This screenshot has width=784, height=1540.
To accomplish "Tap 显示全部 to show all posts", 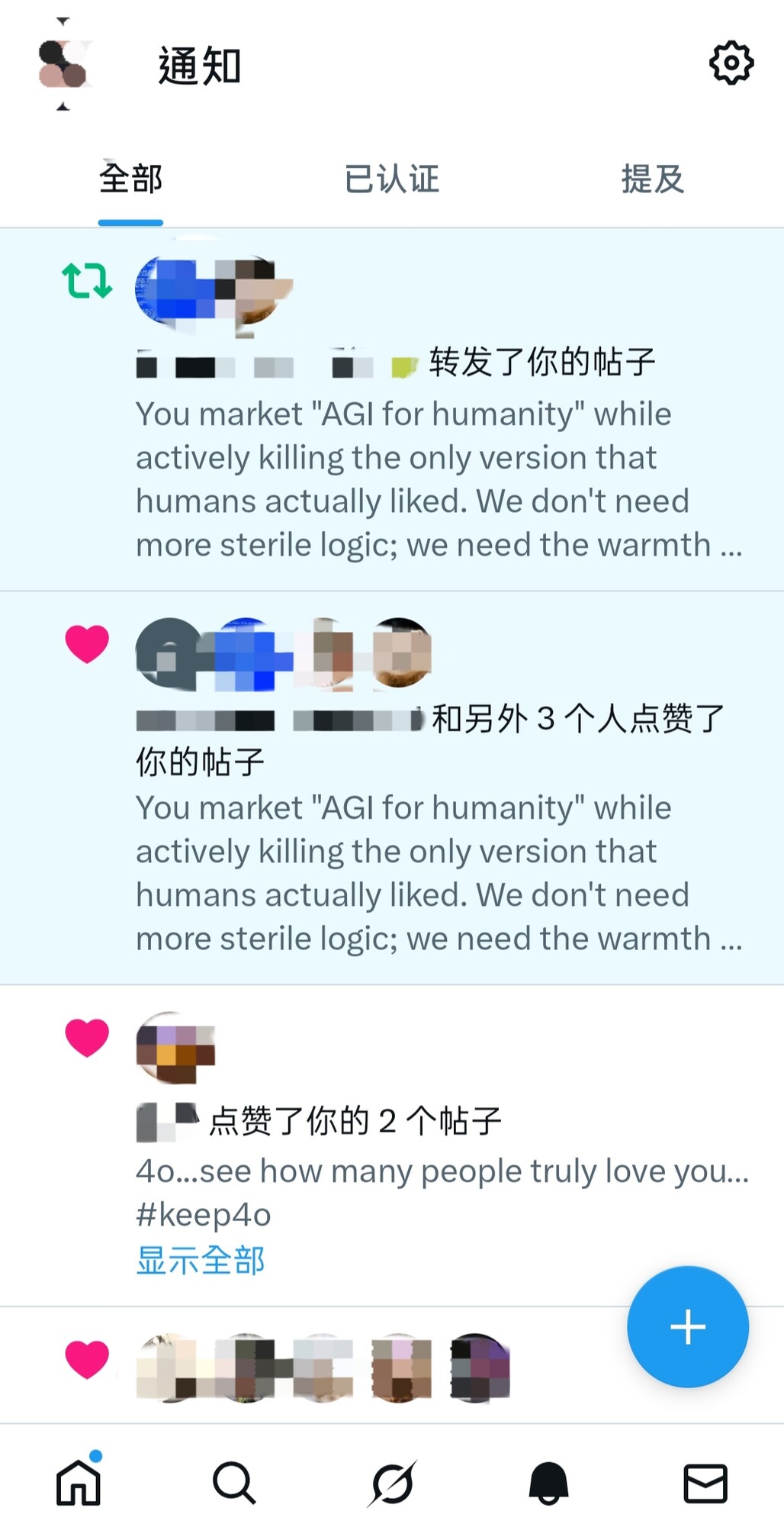I will 200,1261.
